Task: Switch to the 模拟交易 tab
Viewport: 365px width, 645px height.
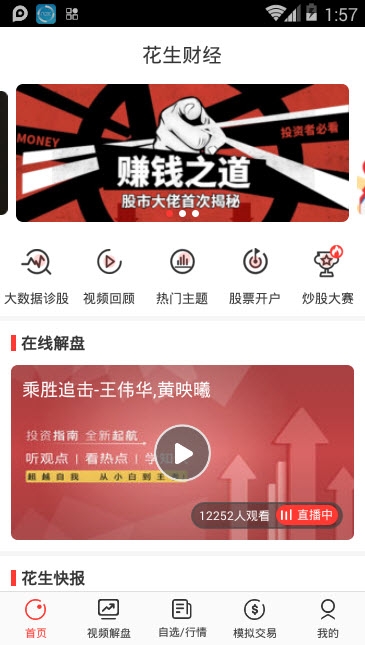Action: coord(255,619)
